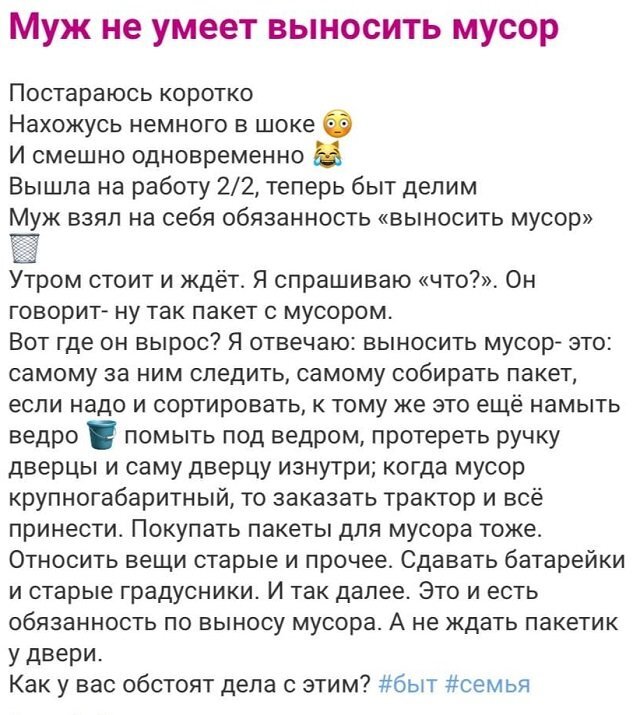Image resolution: width=640 pixels, height=715 pixels.
Task: Open the #быт hashtag
Action: (407, 684)
